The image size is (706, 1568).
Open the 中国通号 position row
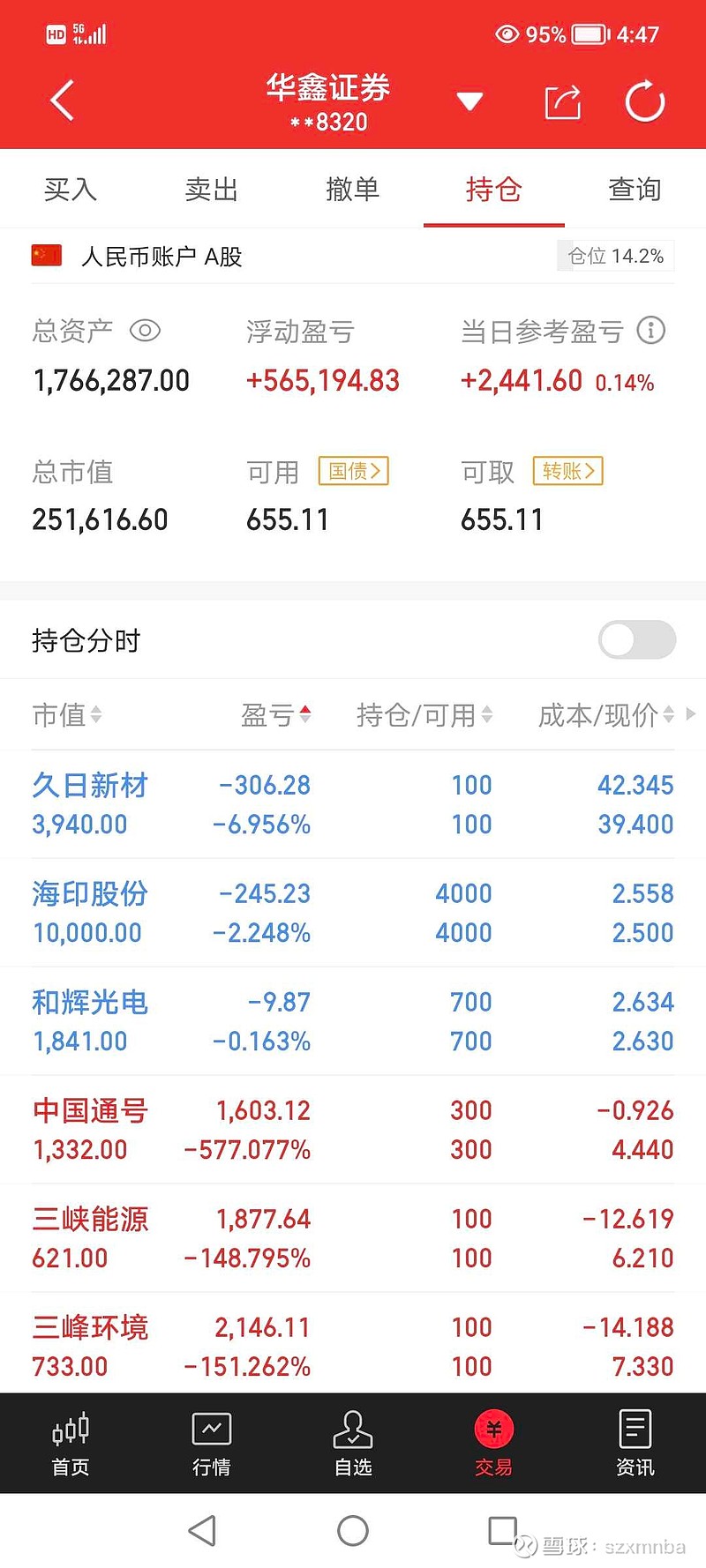coord(353,1130)
